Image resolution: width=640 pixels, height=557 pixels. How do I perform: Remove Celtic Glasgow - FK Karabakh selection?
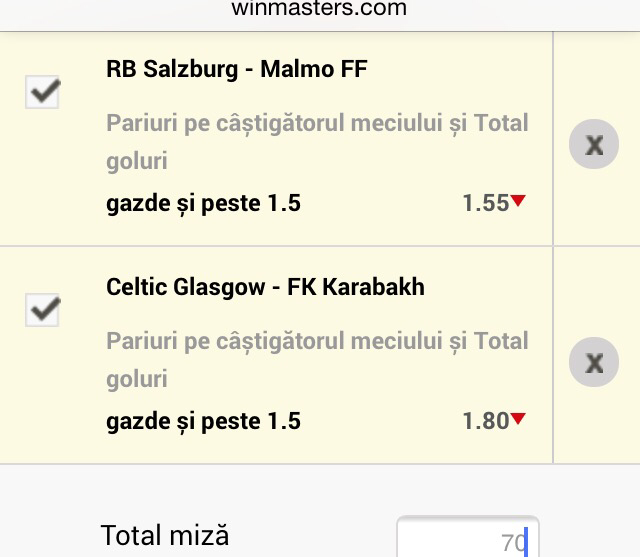coord(594,362)
